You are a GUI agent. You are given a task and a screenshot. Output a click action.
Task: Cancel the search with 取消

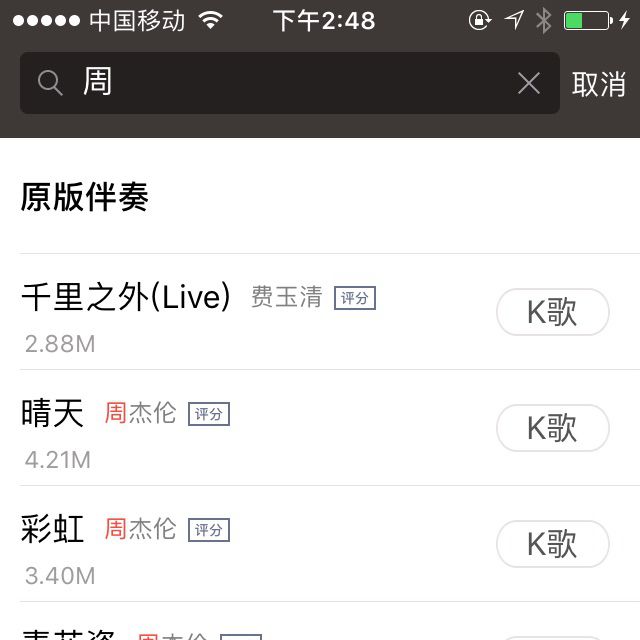click(x=599, y=85)
